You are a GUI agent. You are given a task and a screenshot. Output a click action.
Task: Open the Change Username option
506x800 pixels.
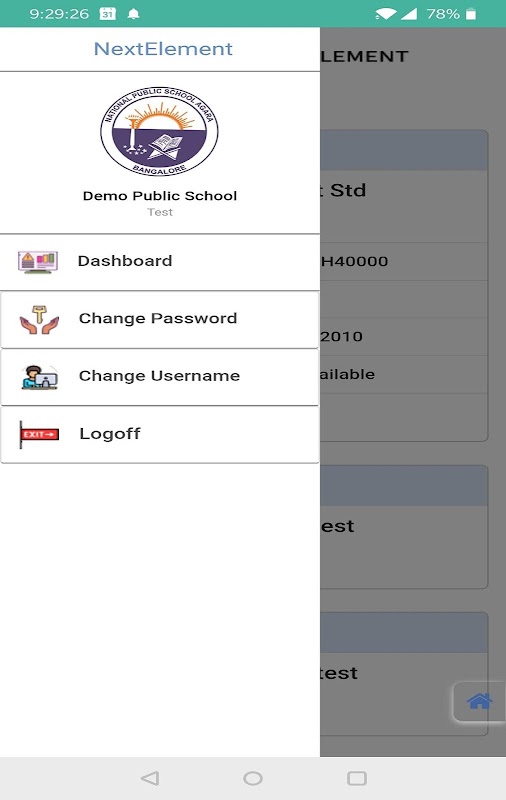(x=160, y=377)
